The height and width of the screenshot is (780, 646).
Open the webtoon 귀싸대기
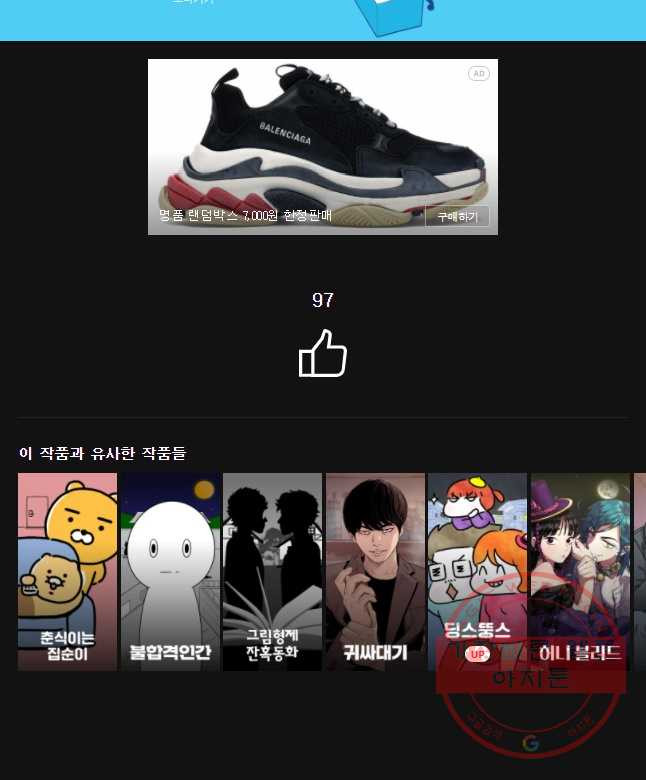[375, 570]
